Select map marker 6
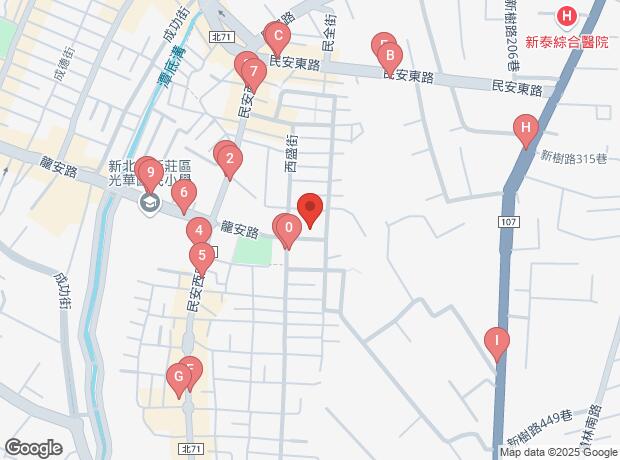Image resolution: width=620 pixels, height=460 pixels. coord(183,193)
